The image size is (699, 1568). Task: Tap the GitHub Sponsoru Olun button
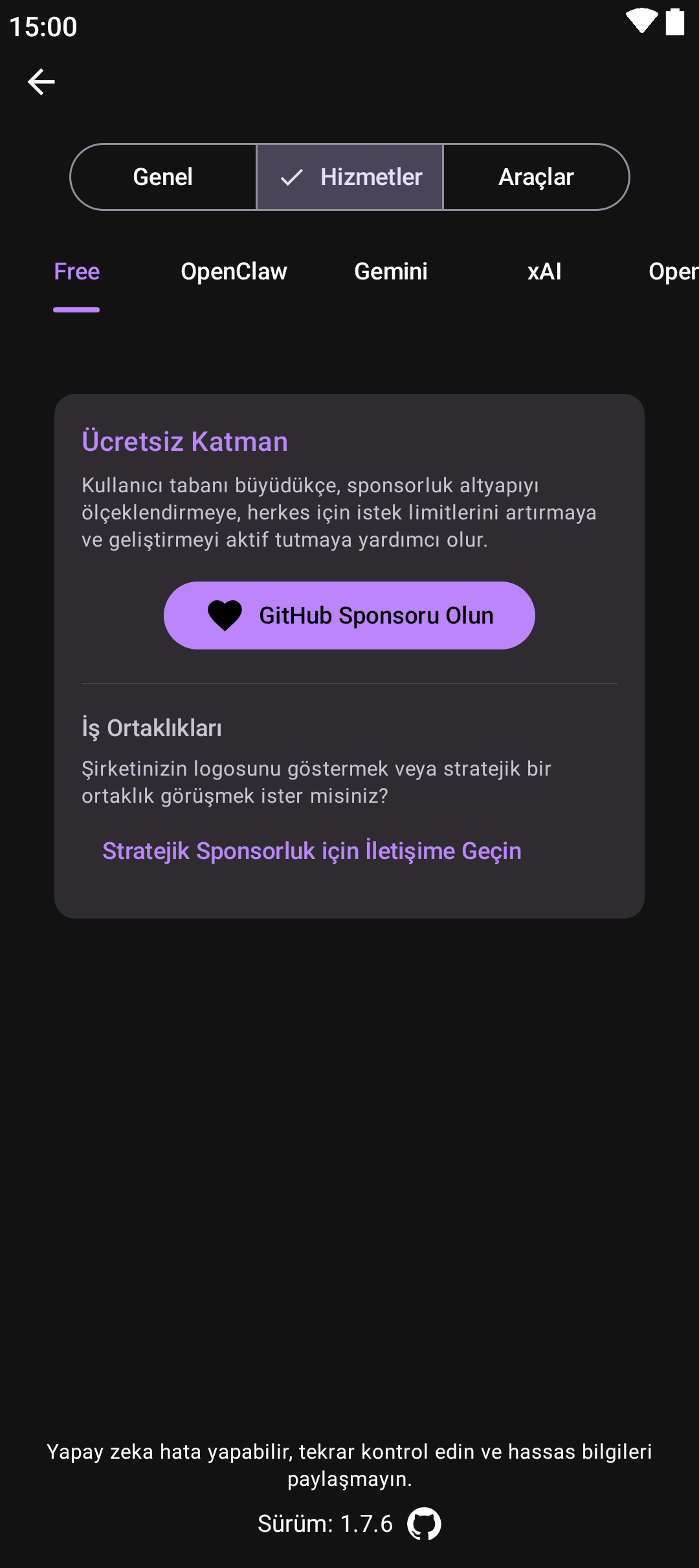(349, 616)
